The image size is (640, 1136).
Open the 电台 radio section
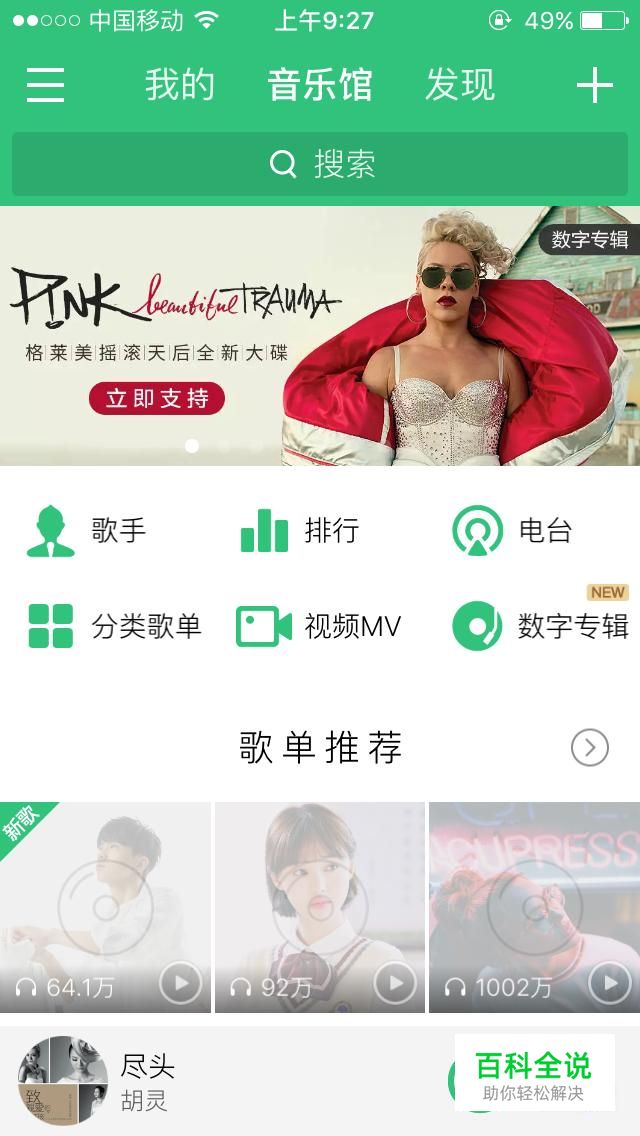point(512,530)
